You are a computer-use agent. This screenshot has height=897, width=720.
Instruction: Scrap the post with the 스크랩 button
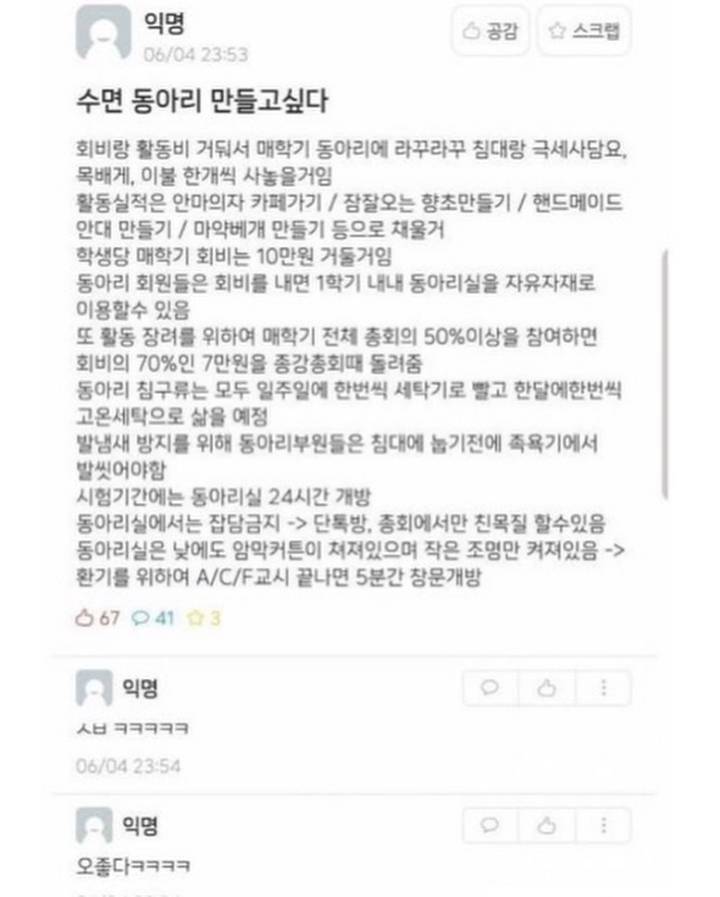(x=584, y=32)
